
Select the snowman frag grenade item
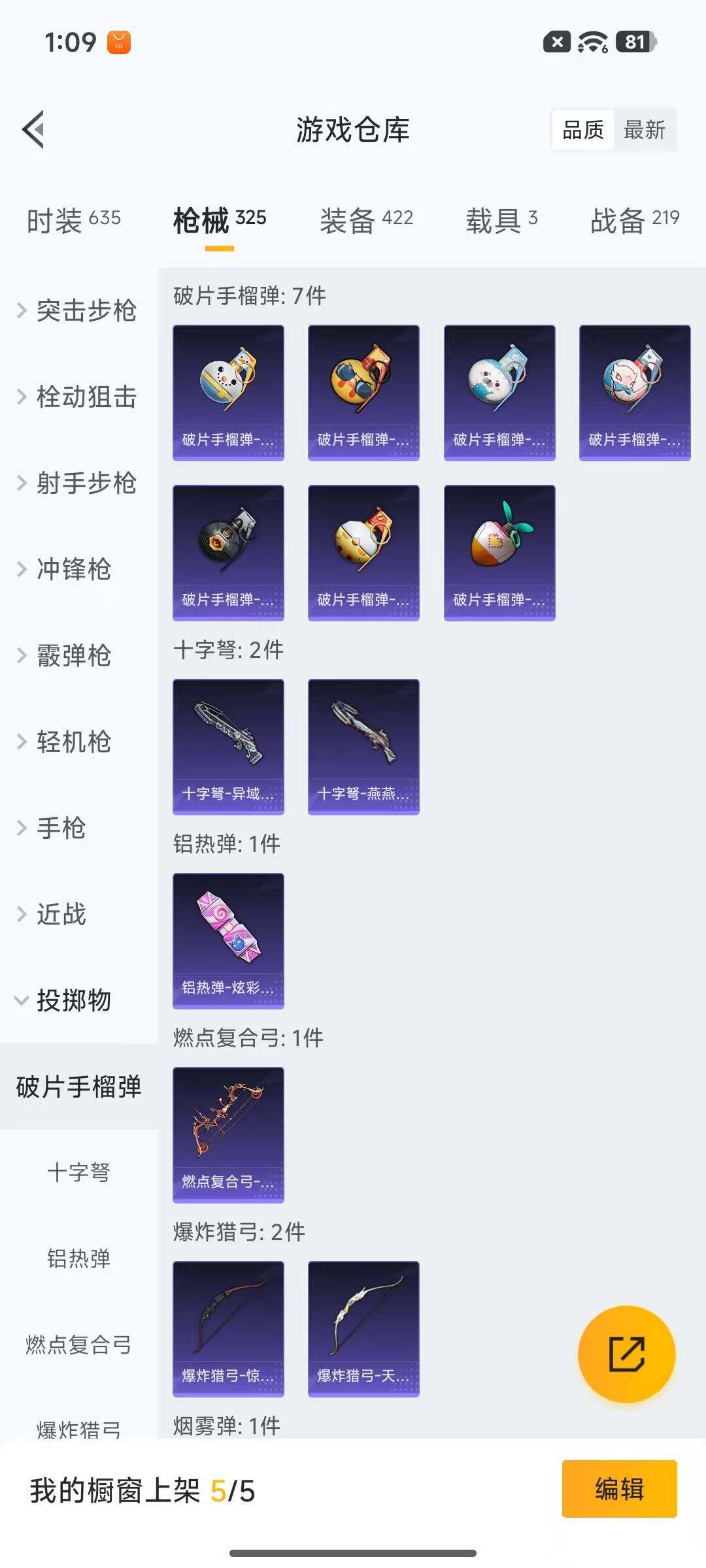[228, 391]
